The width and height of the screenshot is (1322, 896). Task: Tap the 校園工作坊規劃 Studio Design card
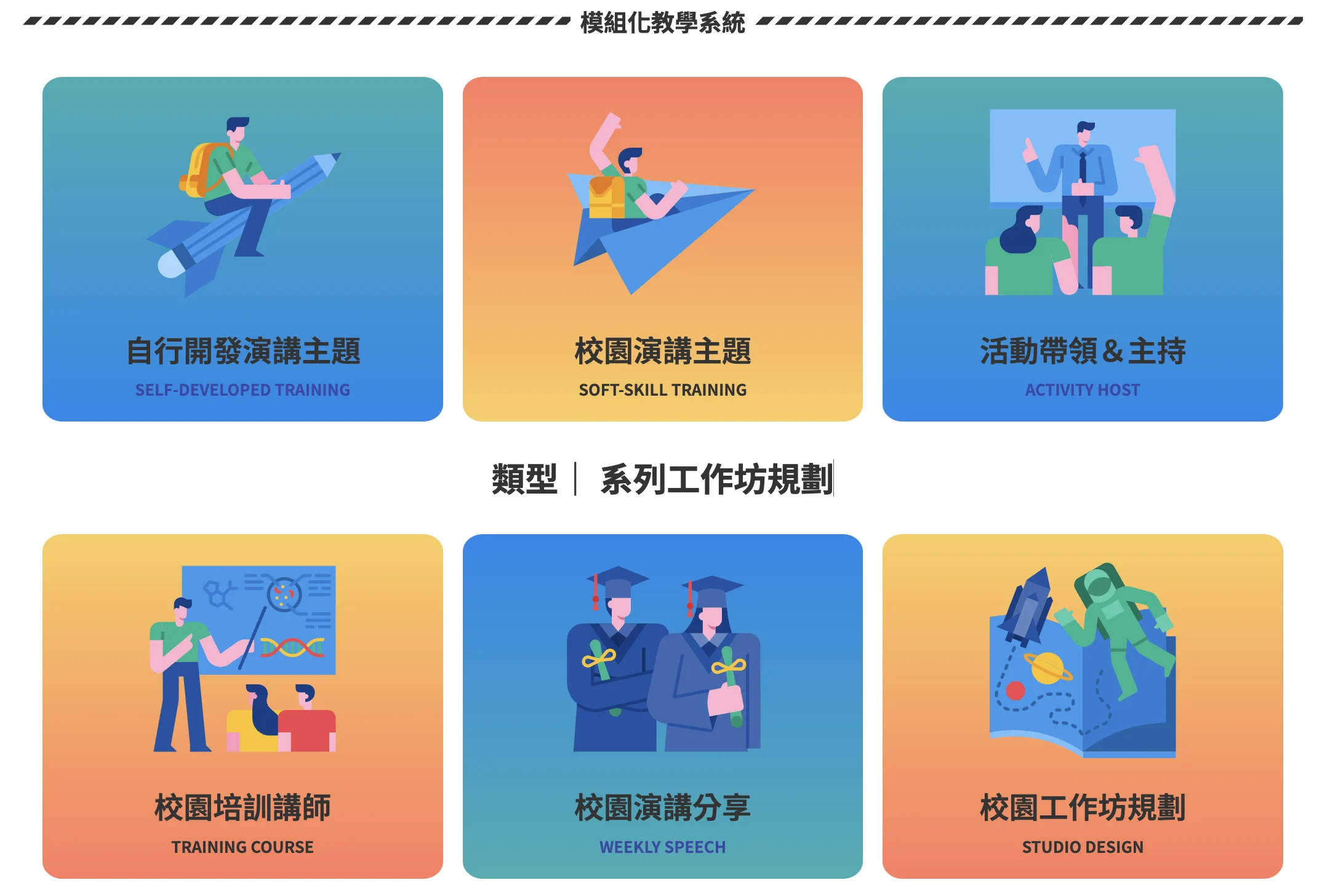(x=1082, y=706)
